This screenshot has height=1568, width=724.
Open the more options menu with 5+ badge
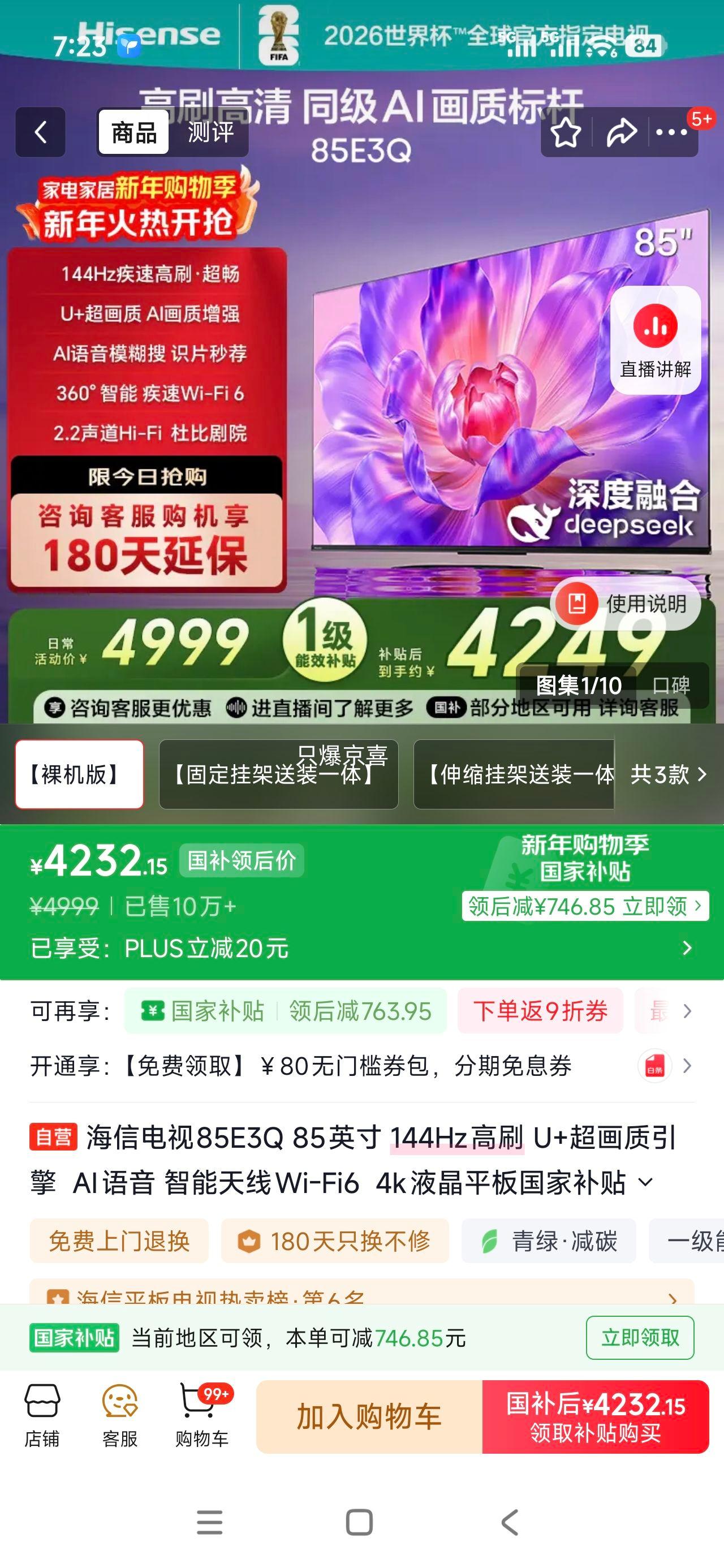point(671,133)
